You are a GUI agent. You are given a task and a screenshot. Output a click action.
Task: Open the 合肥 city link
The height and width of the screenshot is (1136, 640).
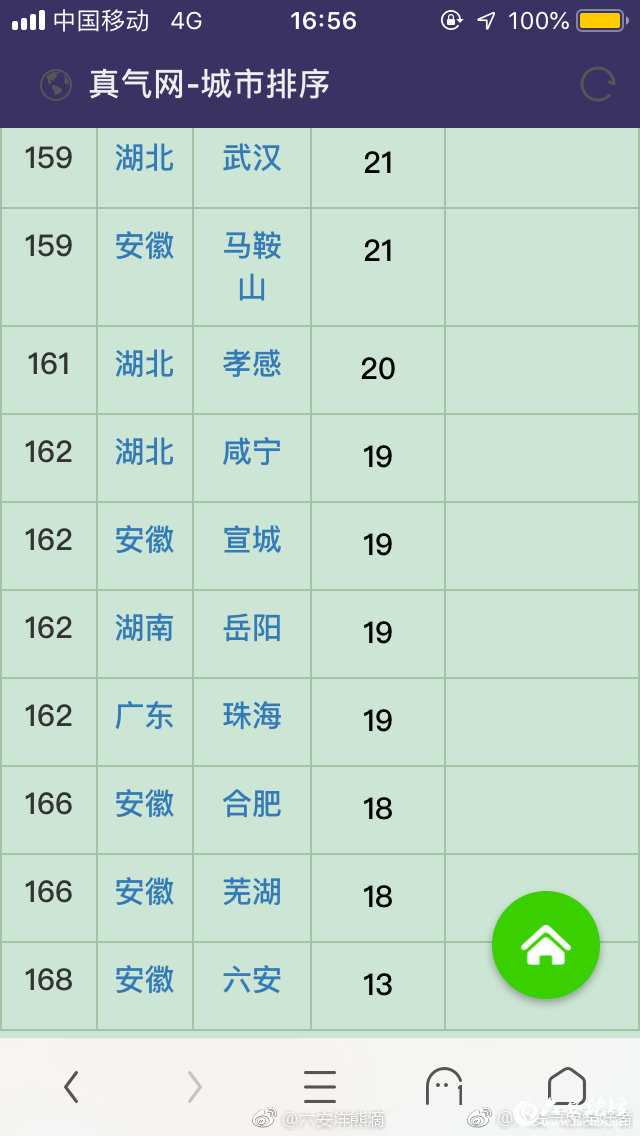coord(252,804)
